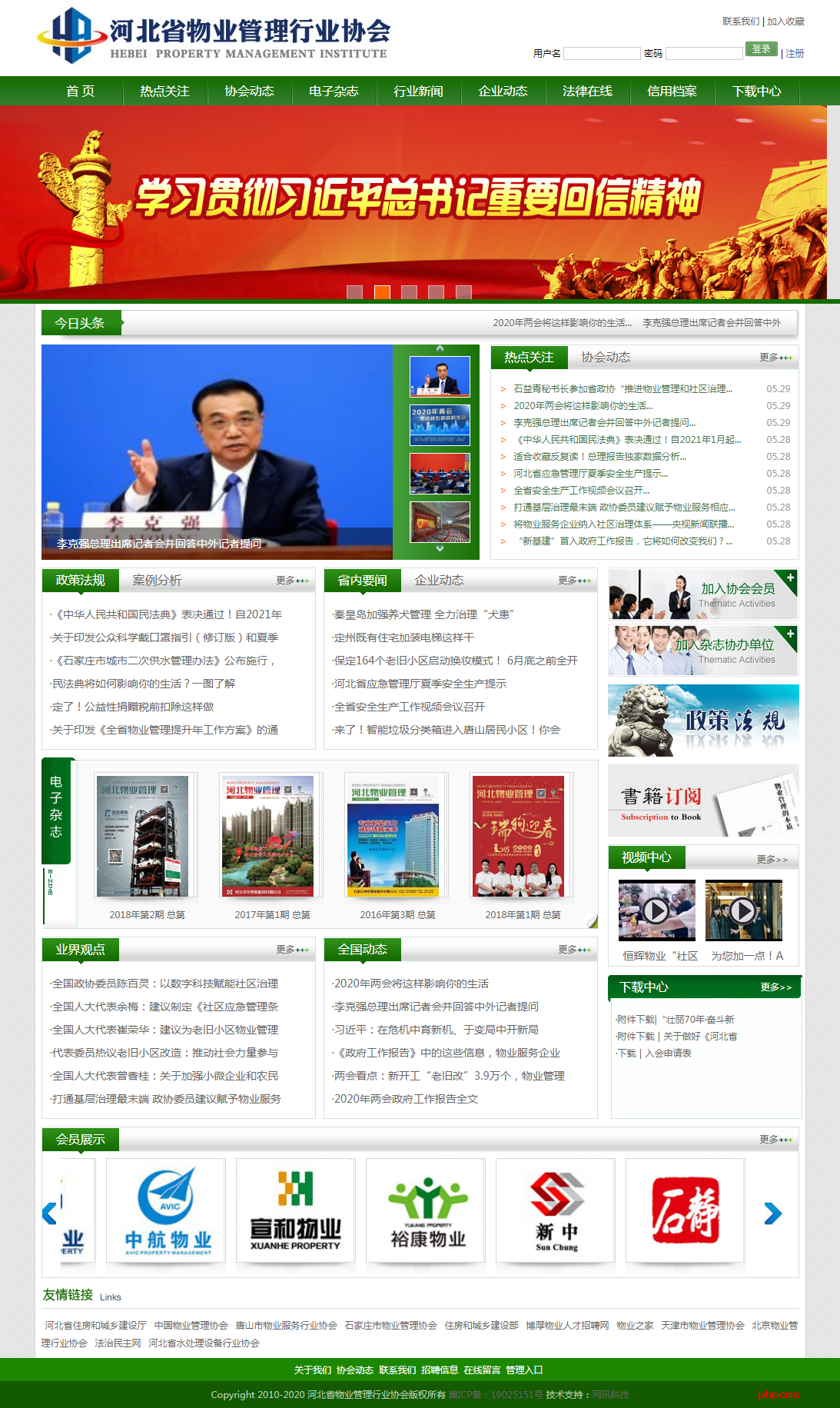The image size is (840, 1408).
Task: Show next member logos with right arrow
Action: (772, 1213)
